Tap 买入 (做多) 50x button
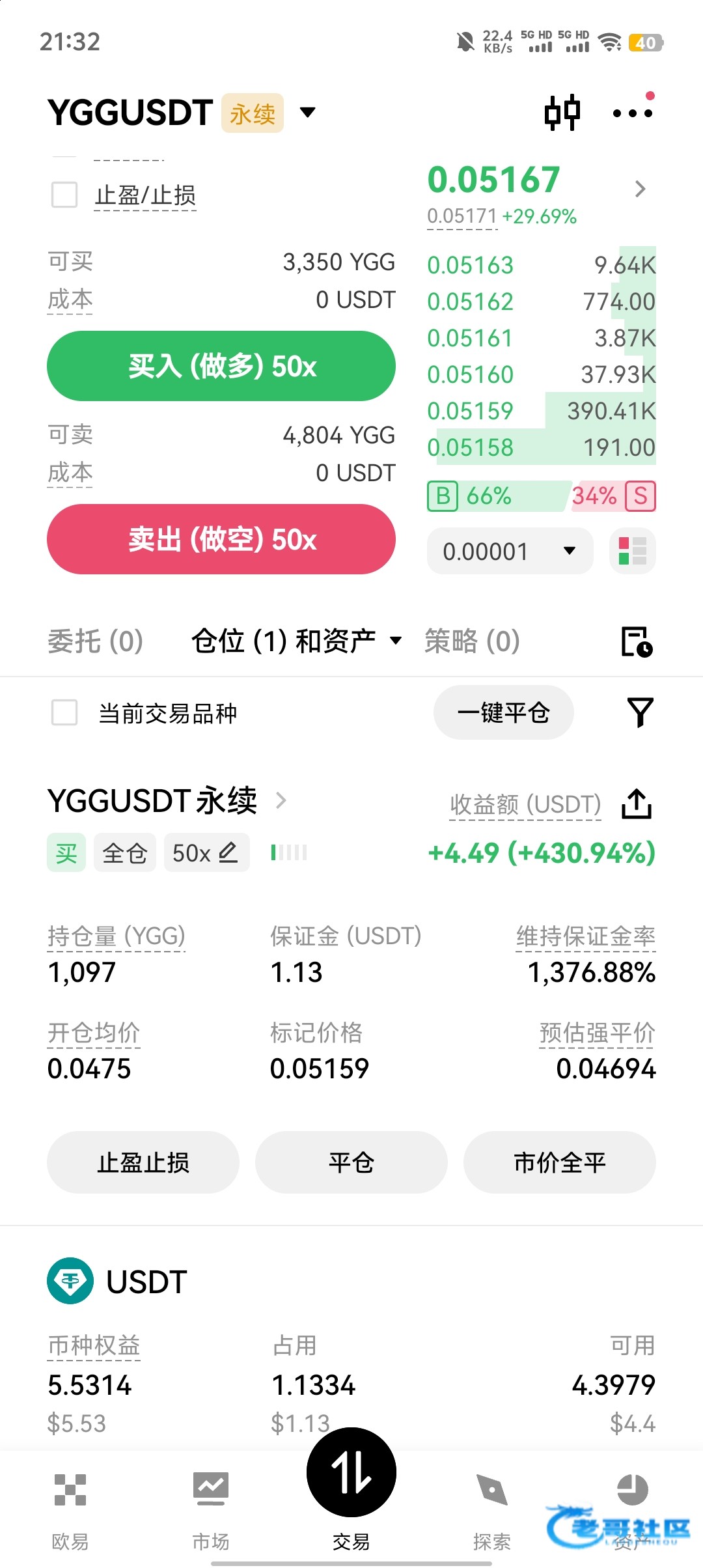Image resolution: width=703 pixels, height=1568 pixels. click(x=221, y=366)
